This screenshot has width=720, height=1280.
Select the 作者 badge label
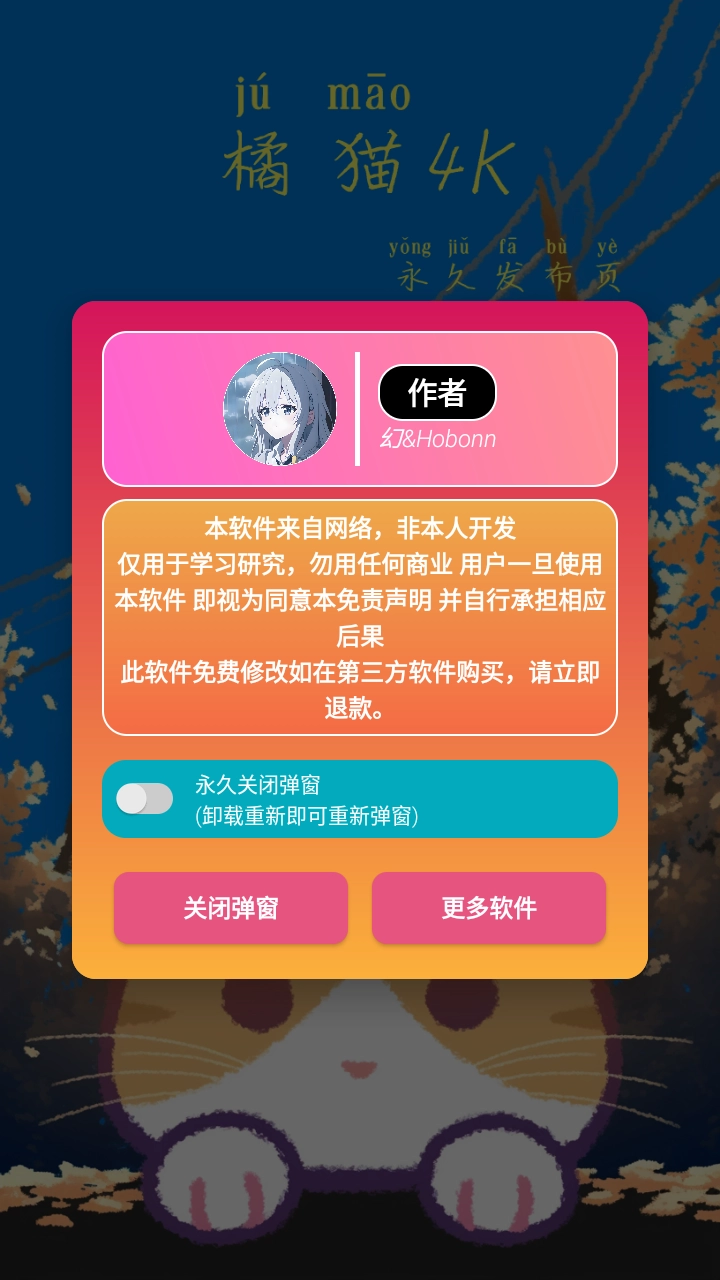436,392
